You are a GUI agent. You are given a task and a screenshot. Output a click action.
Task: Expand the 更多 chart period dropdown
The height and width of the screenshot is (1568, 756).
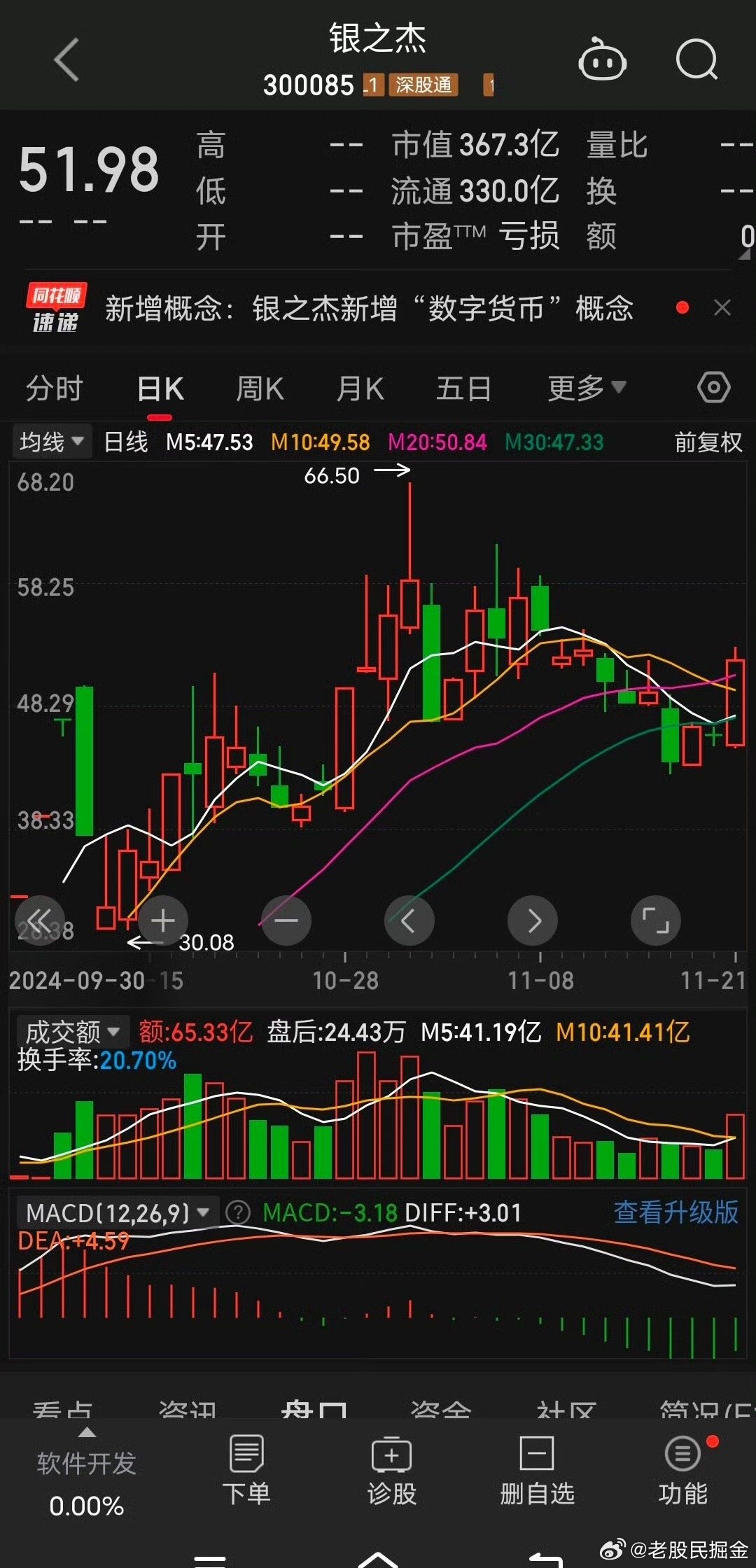point(587,388)
